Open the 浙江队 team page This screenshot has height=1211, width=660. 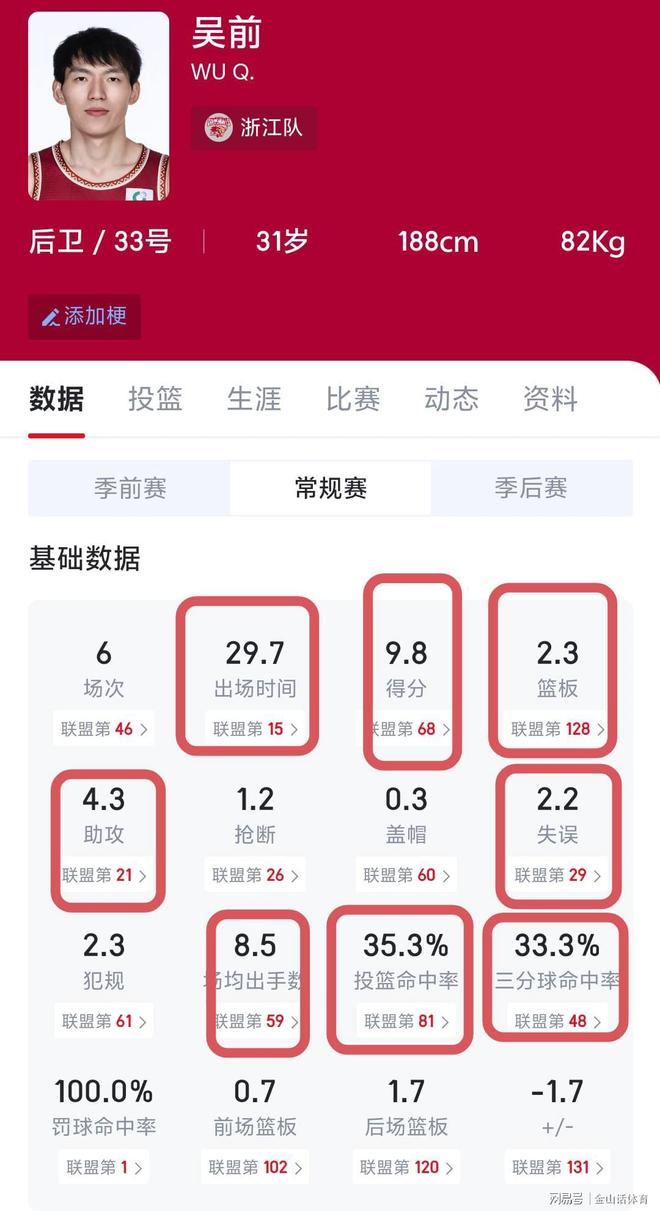254,128
